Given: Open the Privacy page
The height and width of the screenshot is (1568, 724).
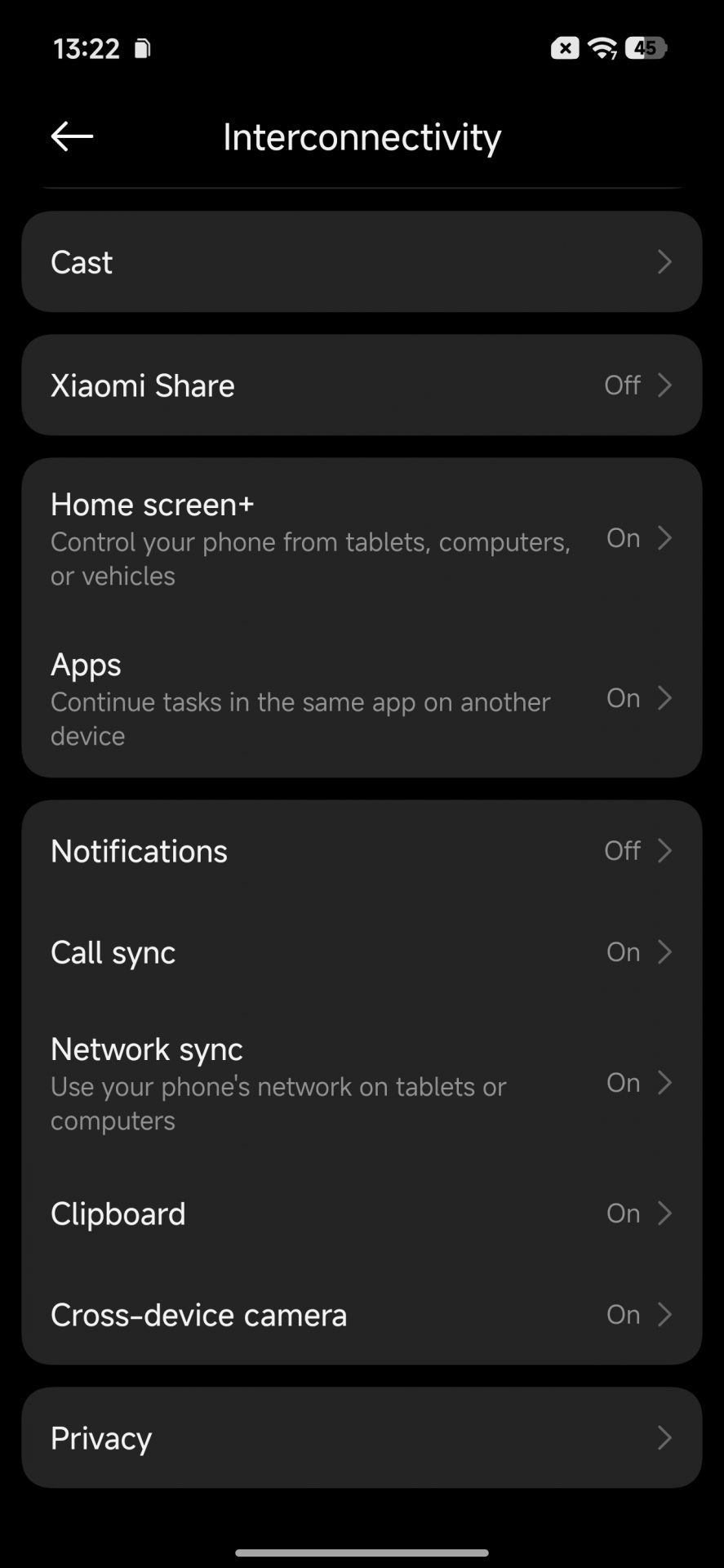Looking at the screenshot, I should pyautogui.click(x=362, y=1438).
